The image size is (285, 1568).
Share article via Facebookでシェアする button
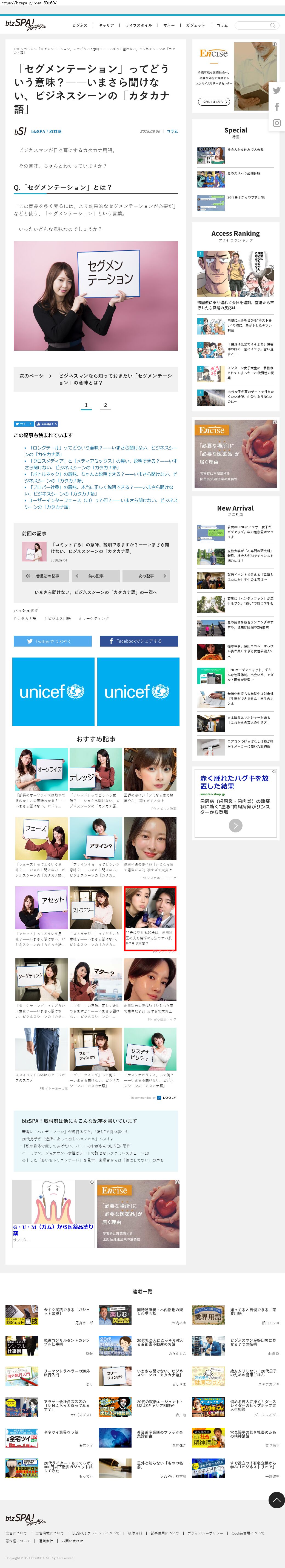[x=139, y=641]
